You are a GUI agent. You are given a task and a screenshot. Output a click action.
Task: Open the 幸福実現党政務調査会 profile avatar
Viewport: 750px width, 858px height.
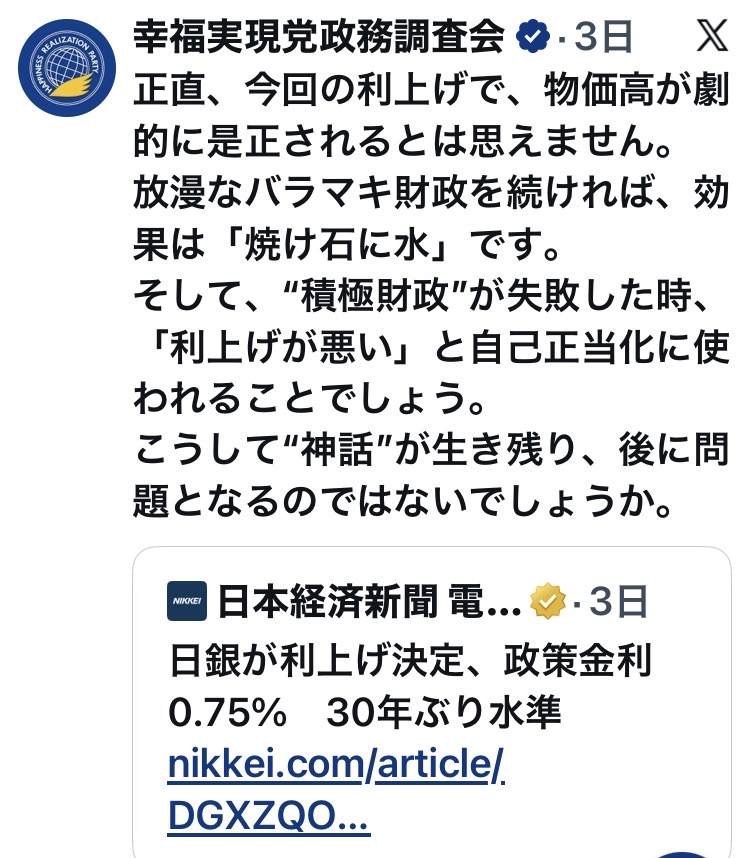coord(66,67)
